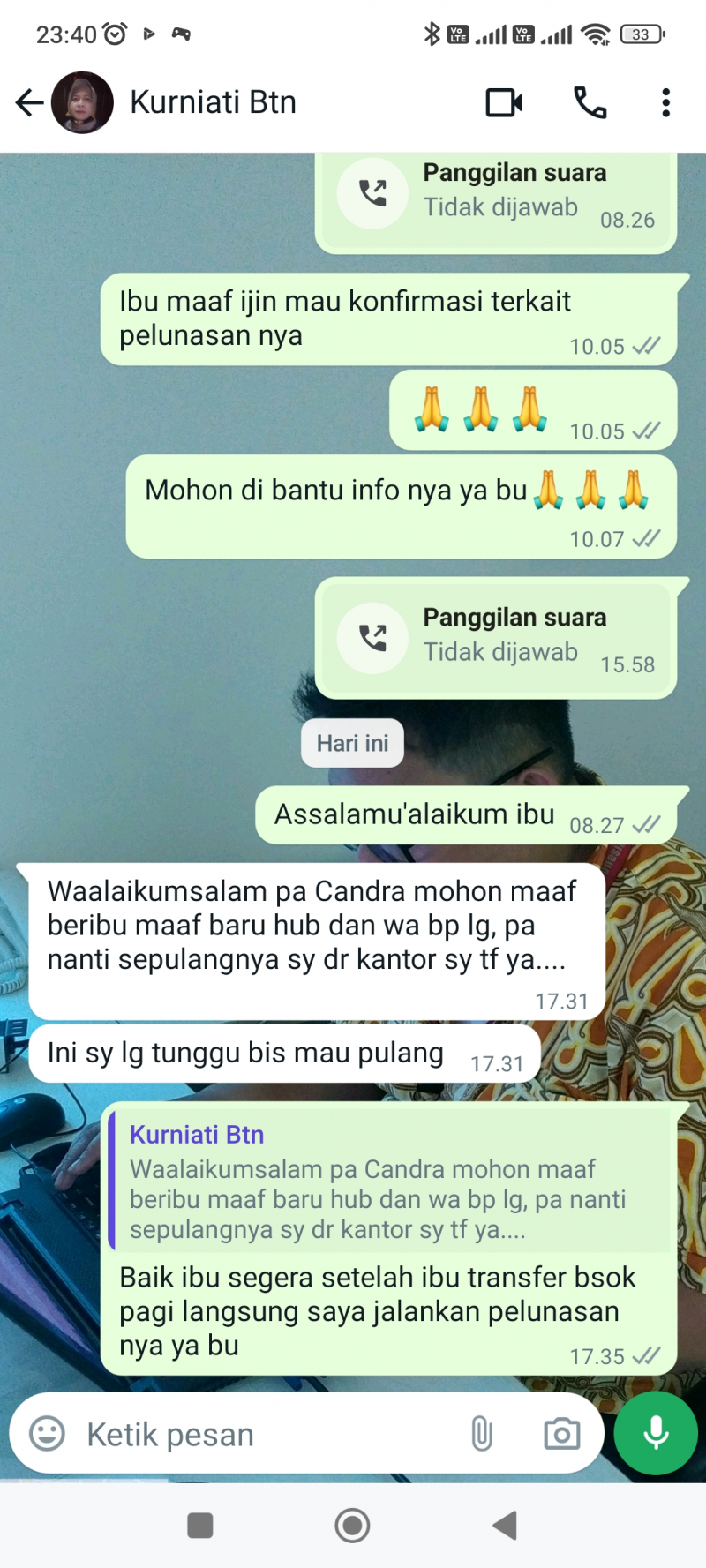Viewport: 706px width, 1568px height.
Task: Go back to the chat list
Action: point(29,102)
